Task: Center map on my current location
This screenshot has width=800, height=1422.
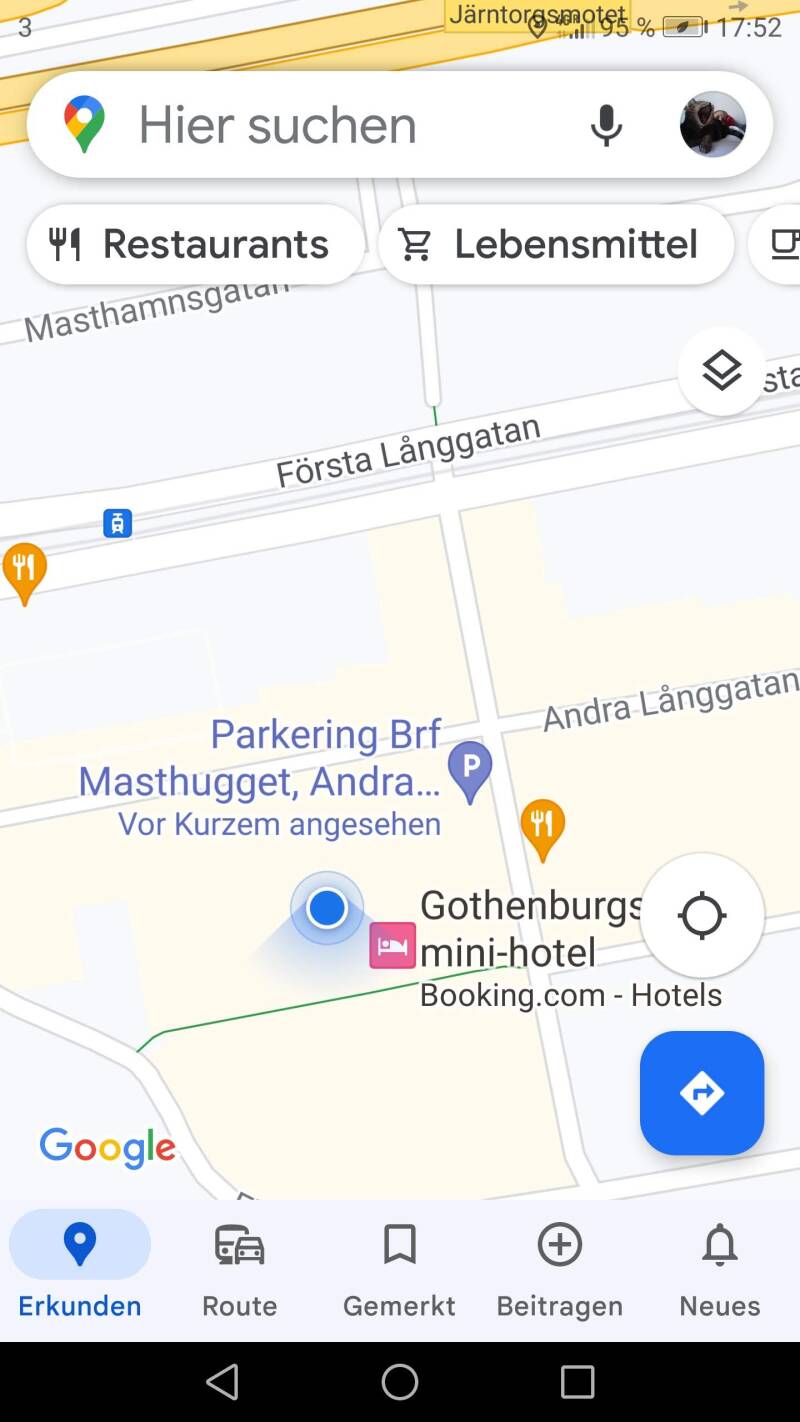Action: point(702,915)
